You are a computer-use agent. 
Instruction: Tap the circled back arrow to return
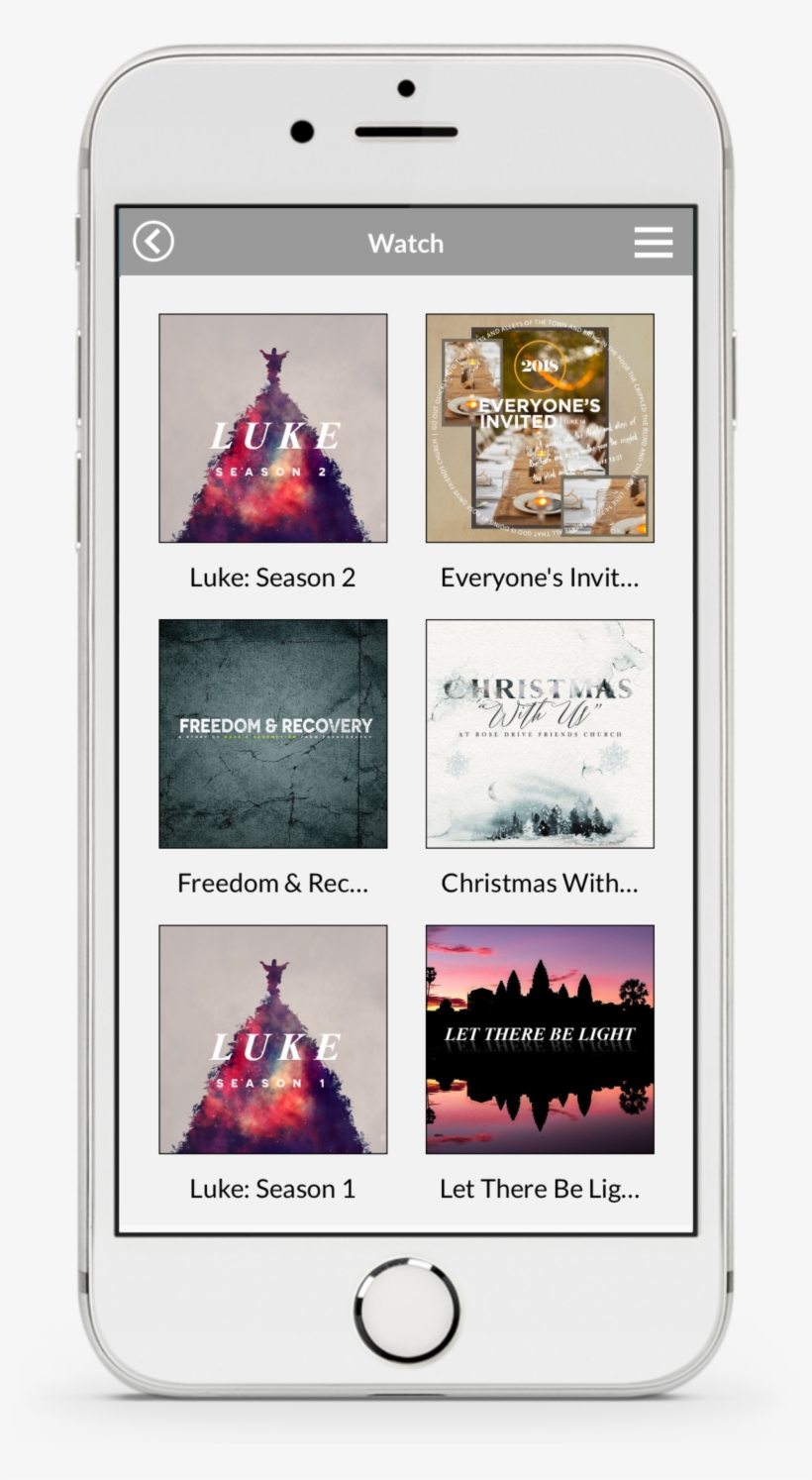[x=152, y=241]
